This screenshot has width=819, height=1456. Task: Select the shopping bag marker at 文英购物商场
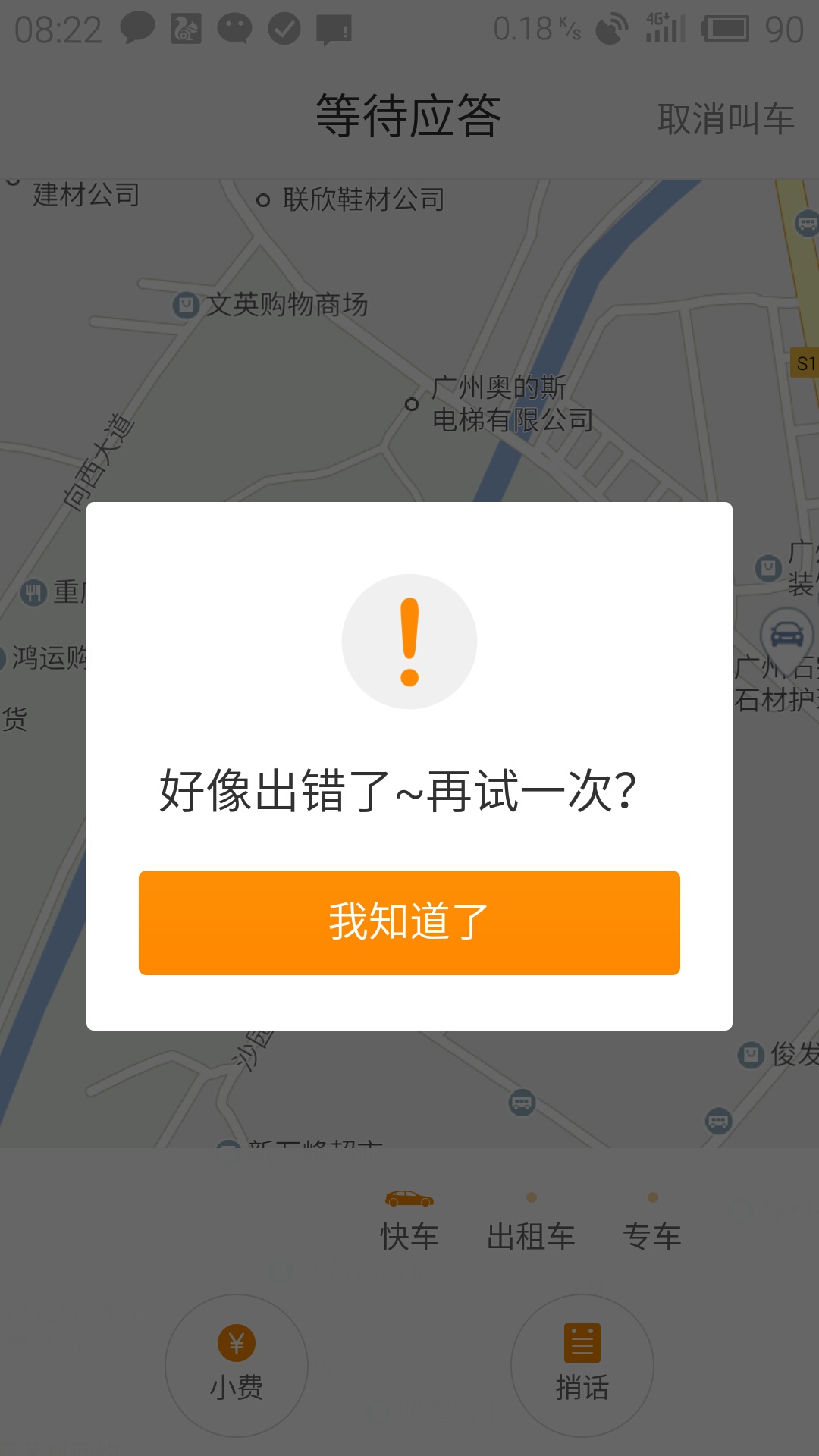click(184, 305)
